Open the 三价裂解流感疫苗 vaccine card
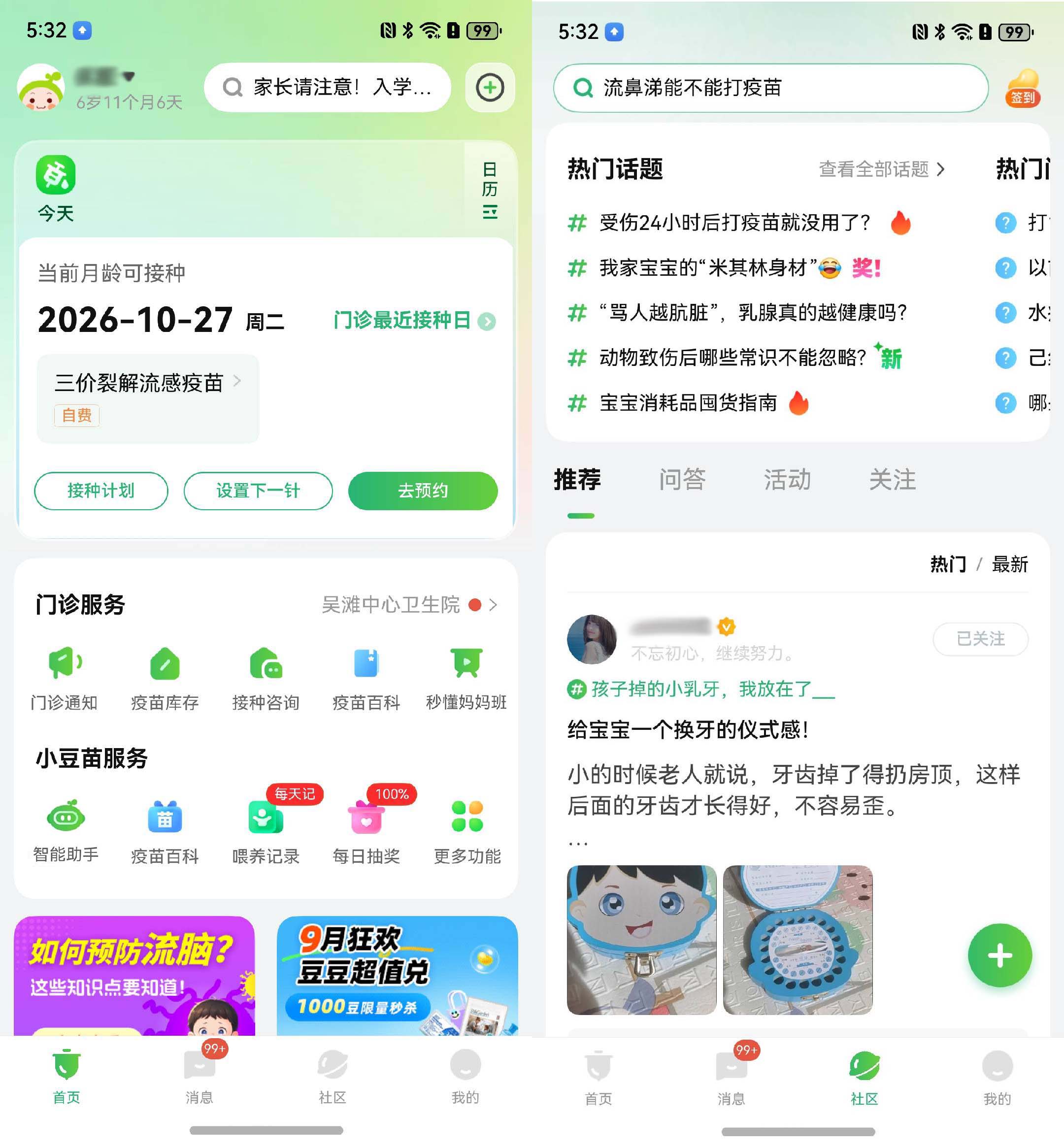This screenshot has height=1148, width=1064. tap(147, 397)
